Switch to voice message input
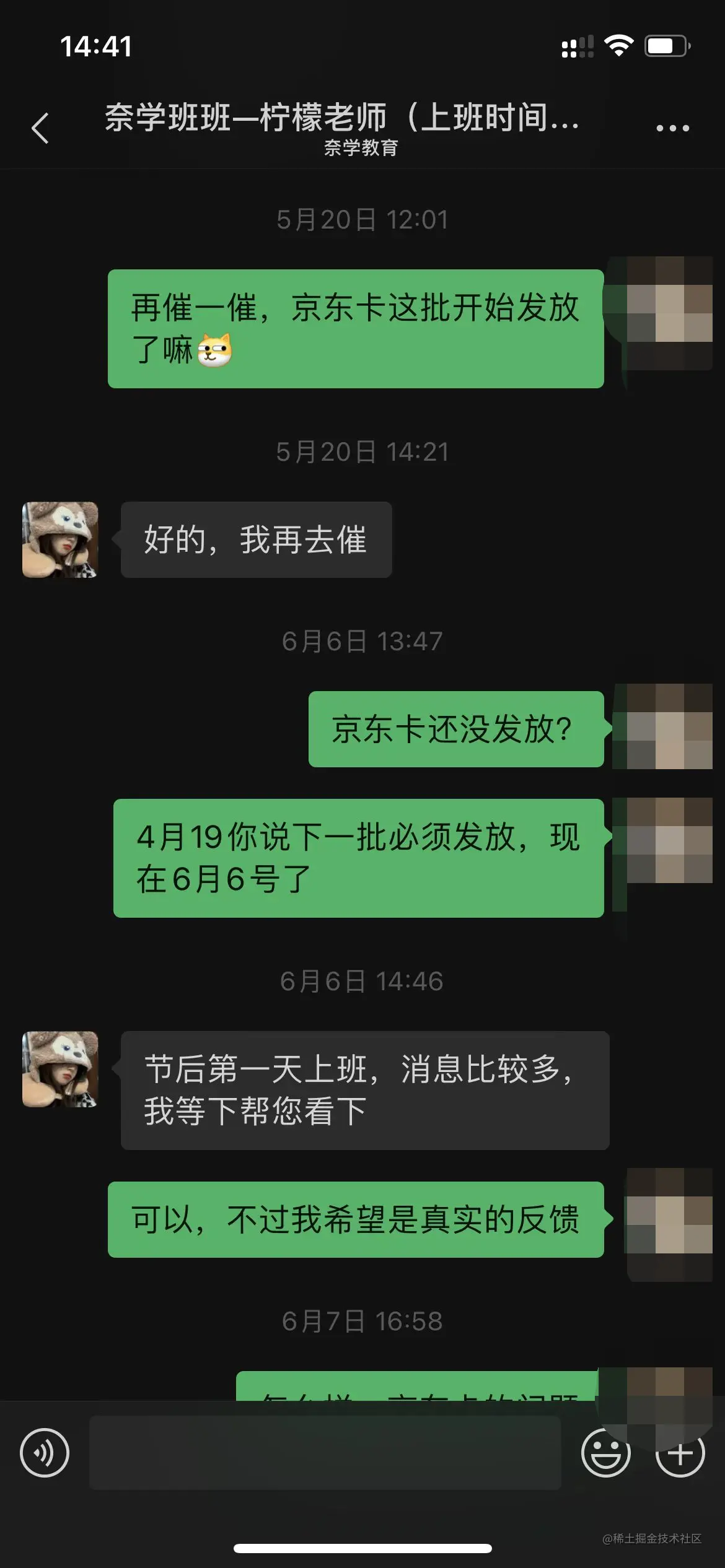This screenshot has height=1568, width=725. click(45, 1453)
